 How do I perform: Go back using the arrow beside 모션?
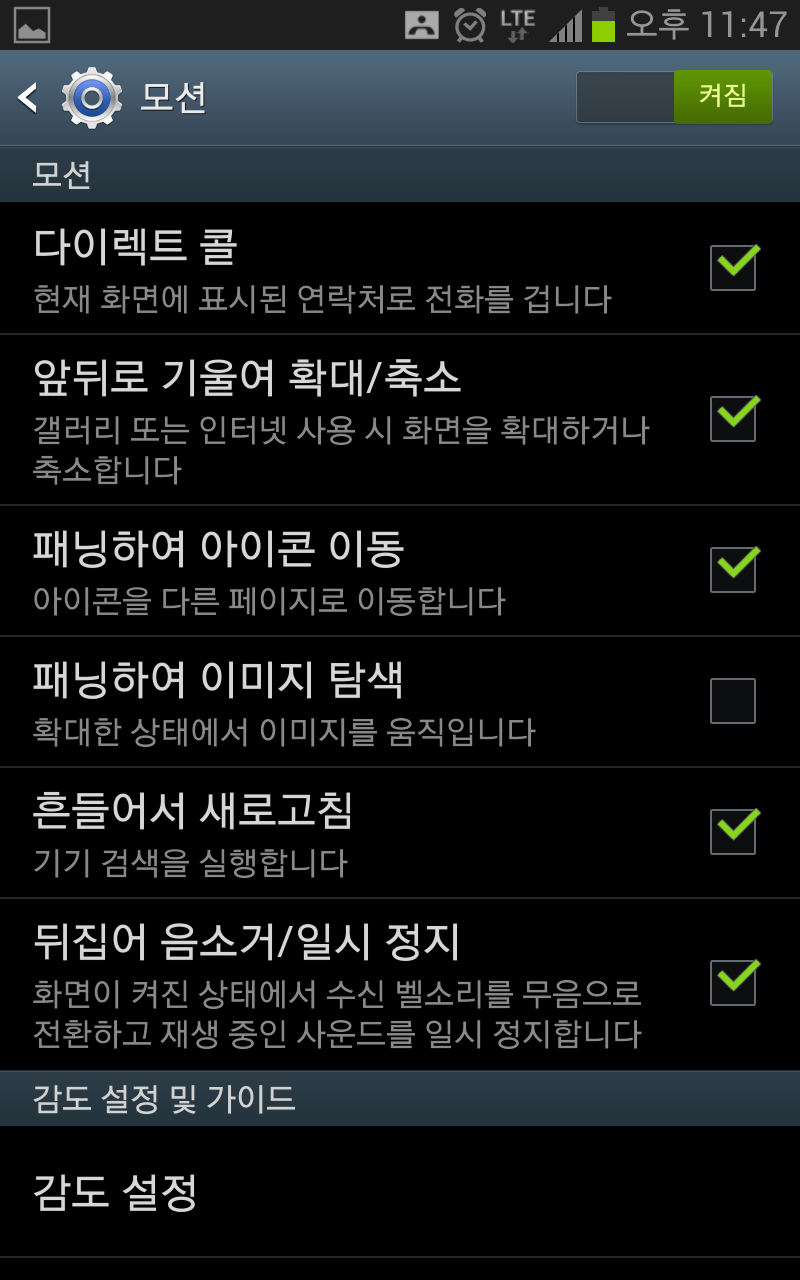click(x=28, y=98)
